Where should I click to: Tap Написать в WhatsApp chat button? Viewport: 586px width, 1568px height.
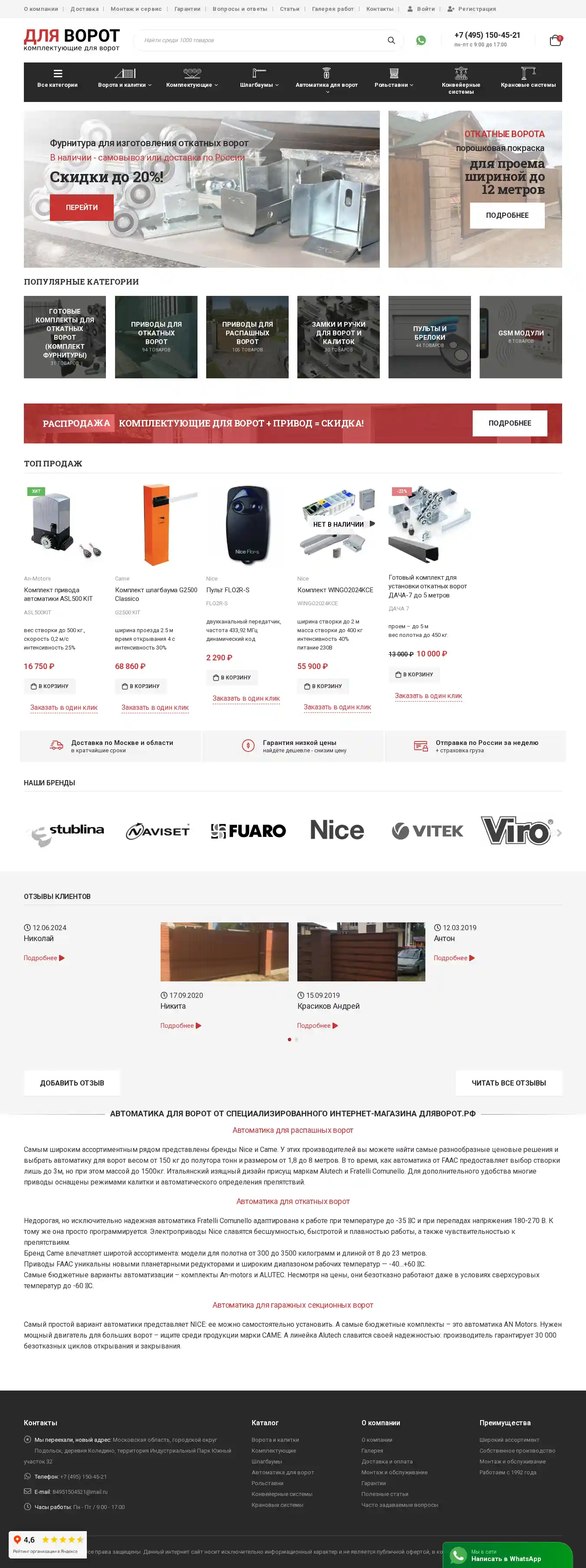[507, 1555]
